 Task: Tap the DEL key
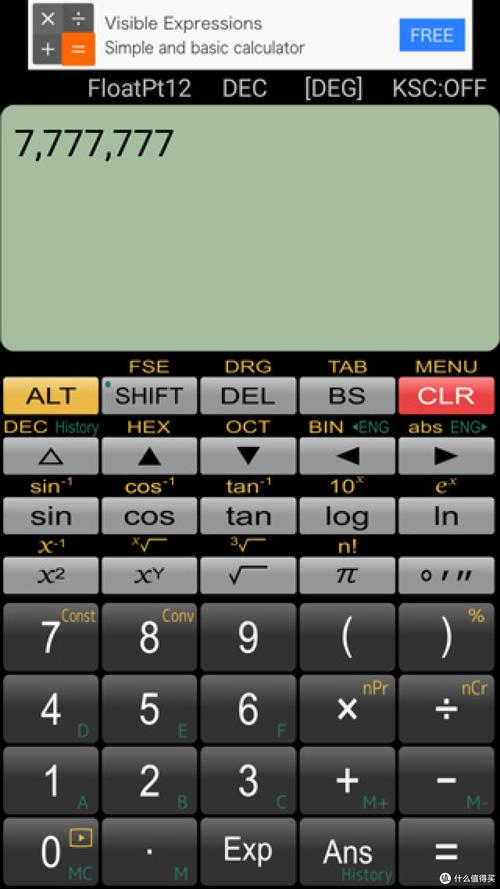(248, 395)
